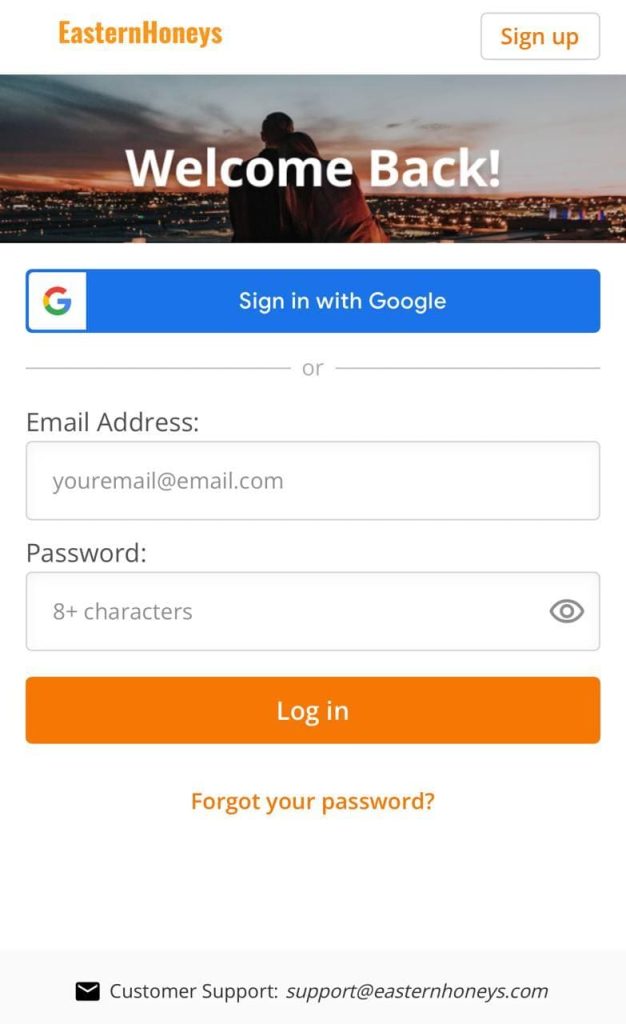Sign in with Google
Viewport: 626px width, 1024px height.
(313, 301)
